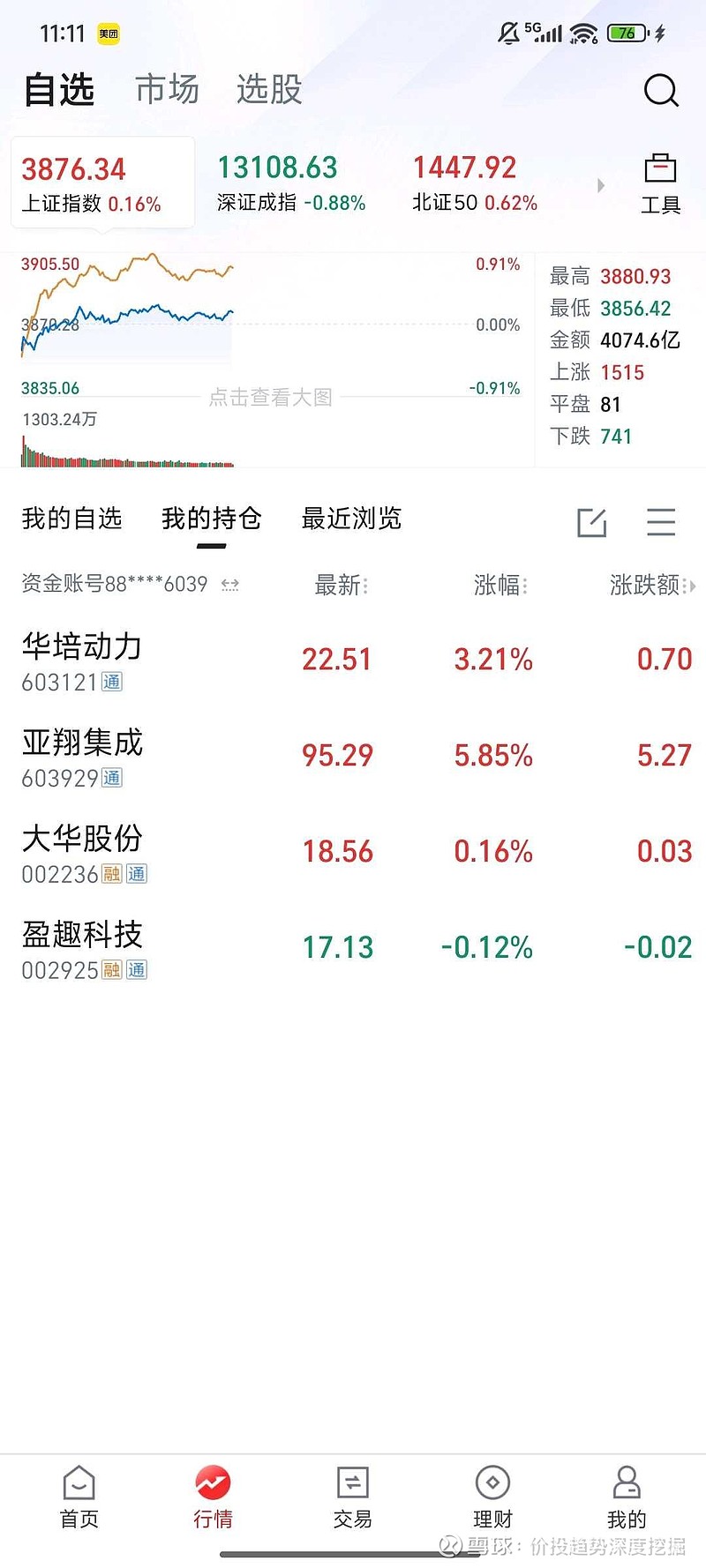Switch to 最近浏览 list
The height and width of the screenshot is (1568, 706).
tap(351, 519)
